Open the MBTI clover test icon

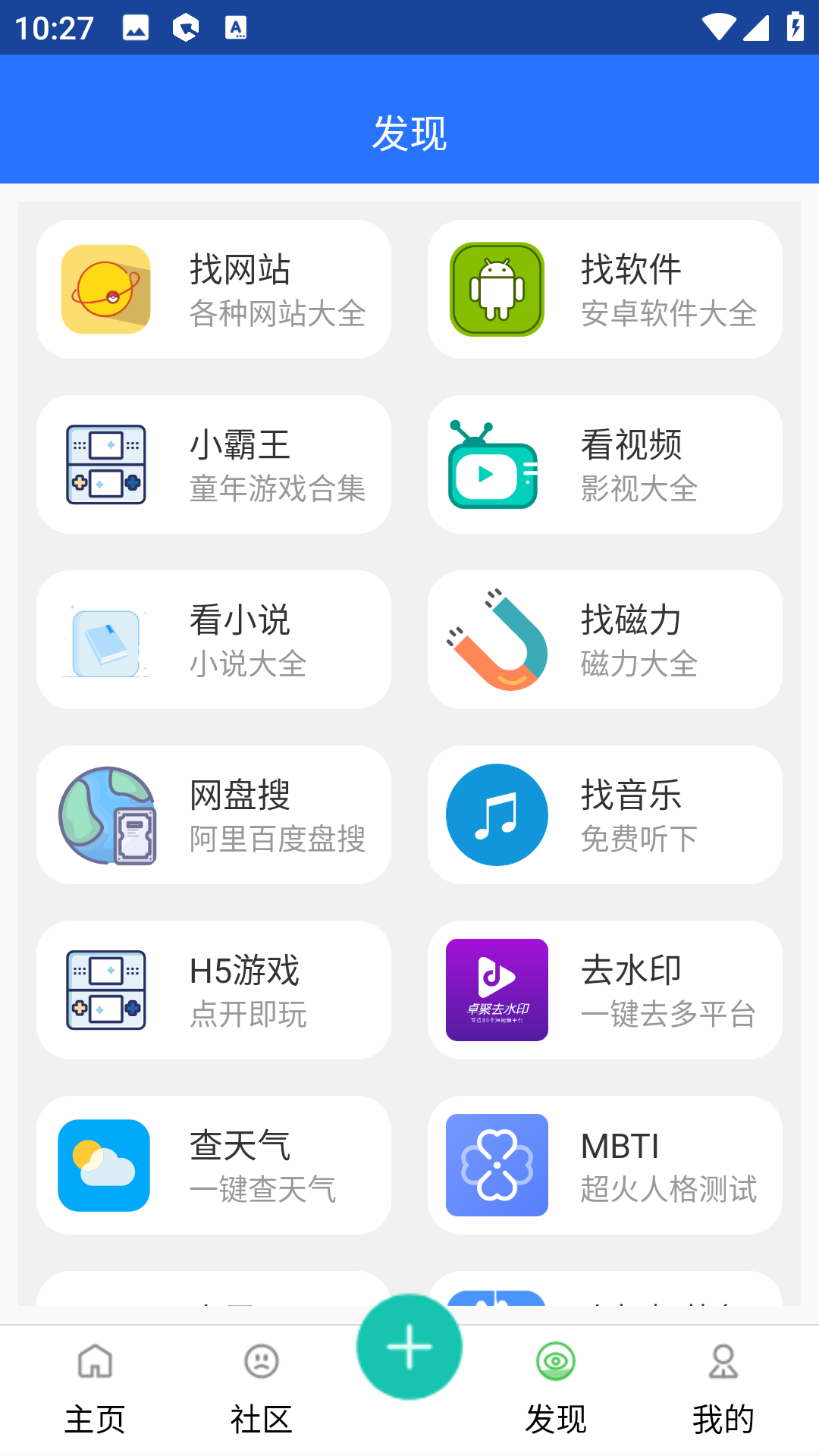tap(497, 1166)
